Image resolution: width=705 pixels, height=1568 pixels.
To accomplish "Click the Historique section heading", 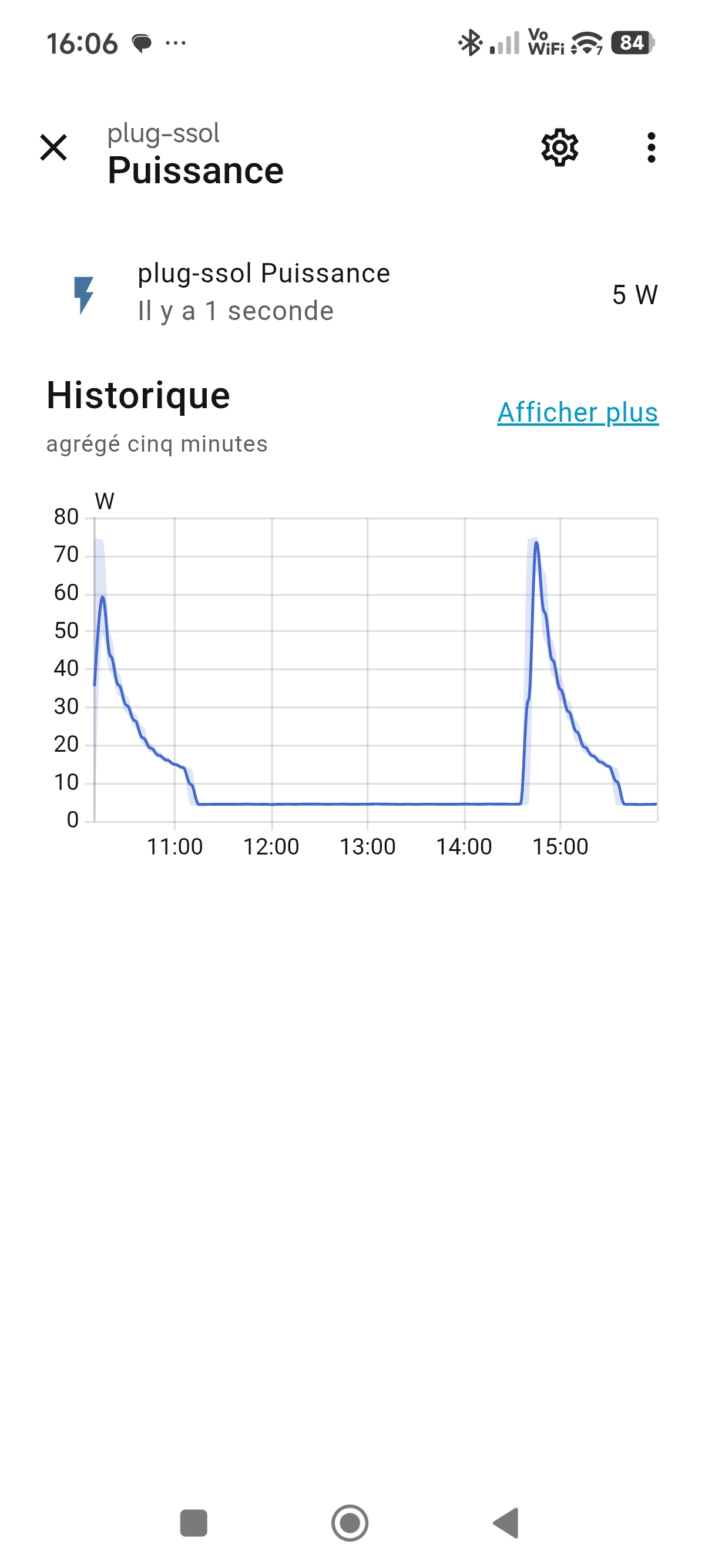I will tap(138, 396).
